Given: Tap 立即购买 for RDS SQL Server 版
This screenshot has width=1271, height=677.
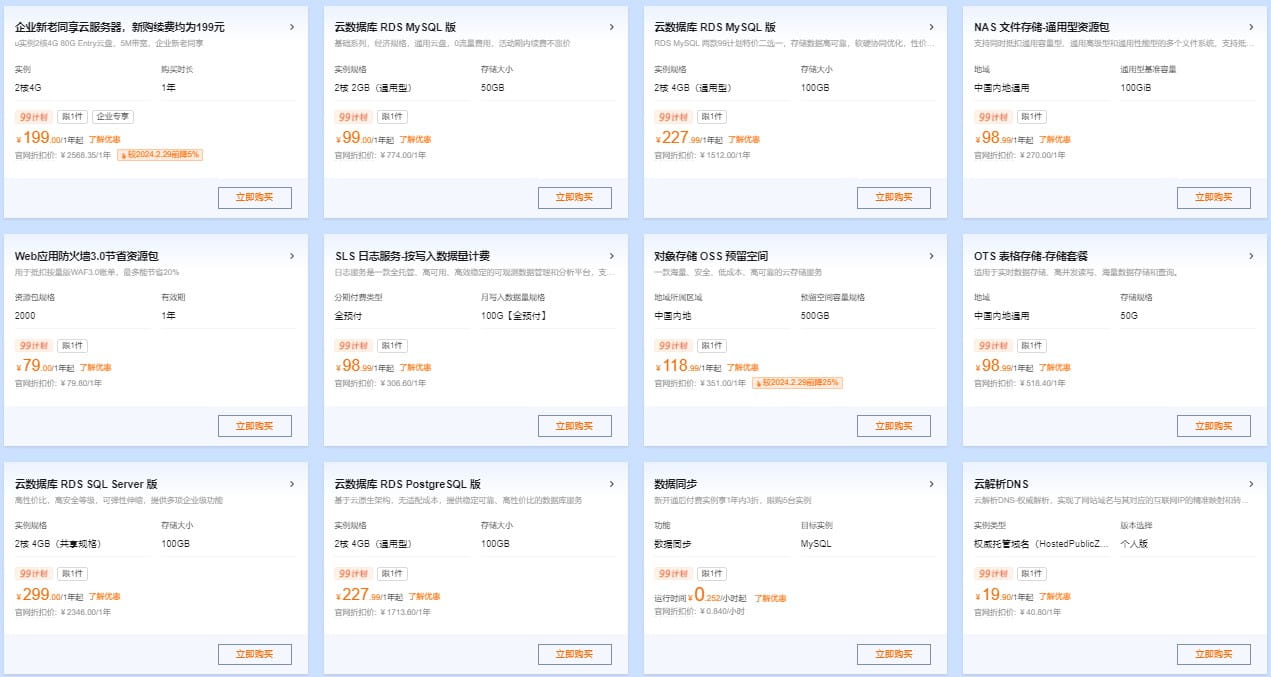Looking at the screenshot, I should 254,654.
